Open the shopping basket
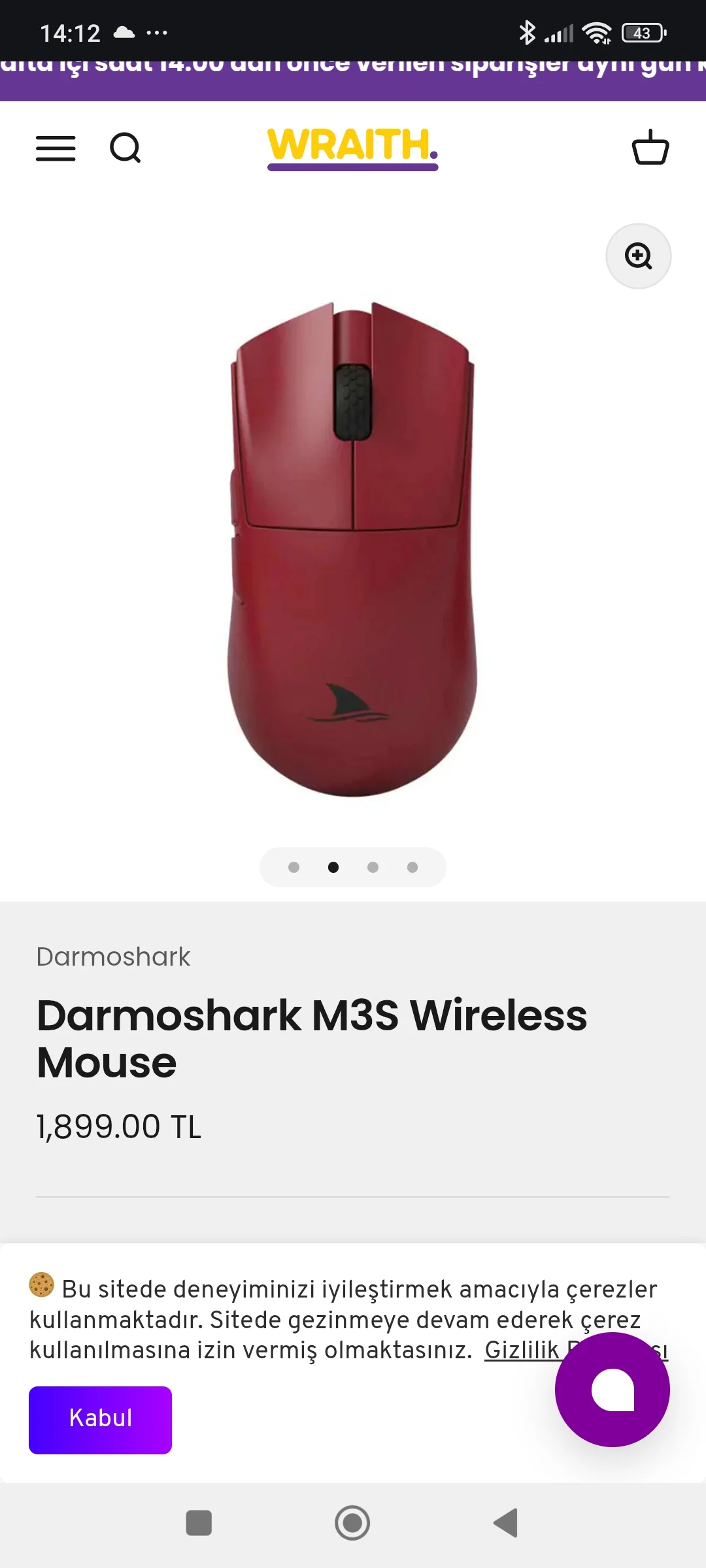The height and width of the screenshot is (1568, 706). pyautogui.click(x=650, y=148)
